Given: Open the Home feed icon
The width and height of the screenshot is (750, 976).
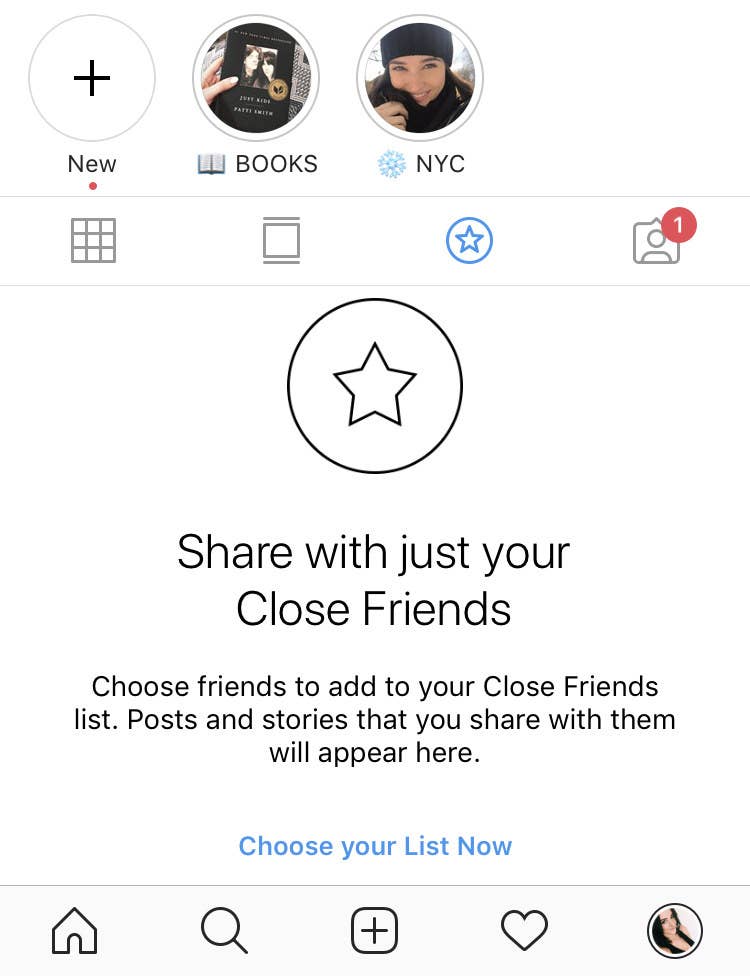Looking at the screenshot, I should coord(74,931).
